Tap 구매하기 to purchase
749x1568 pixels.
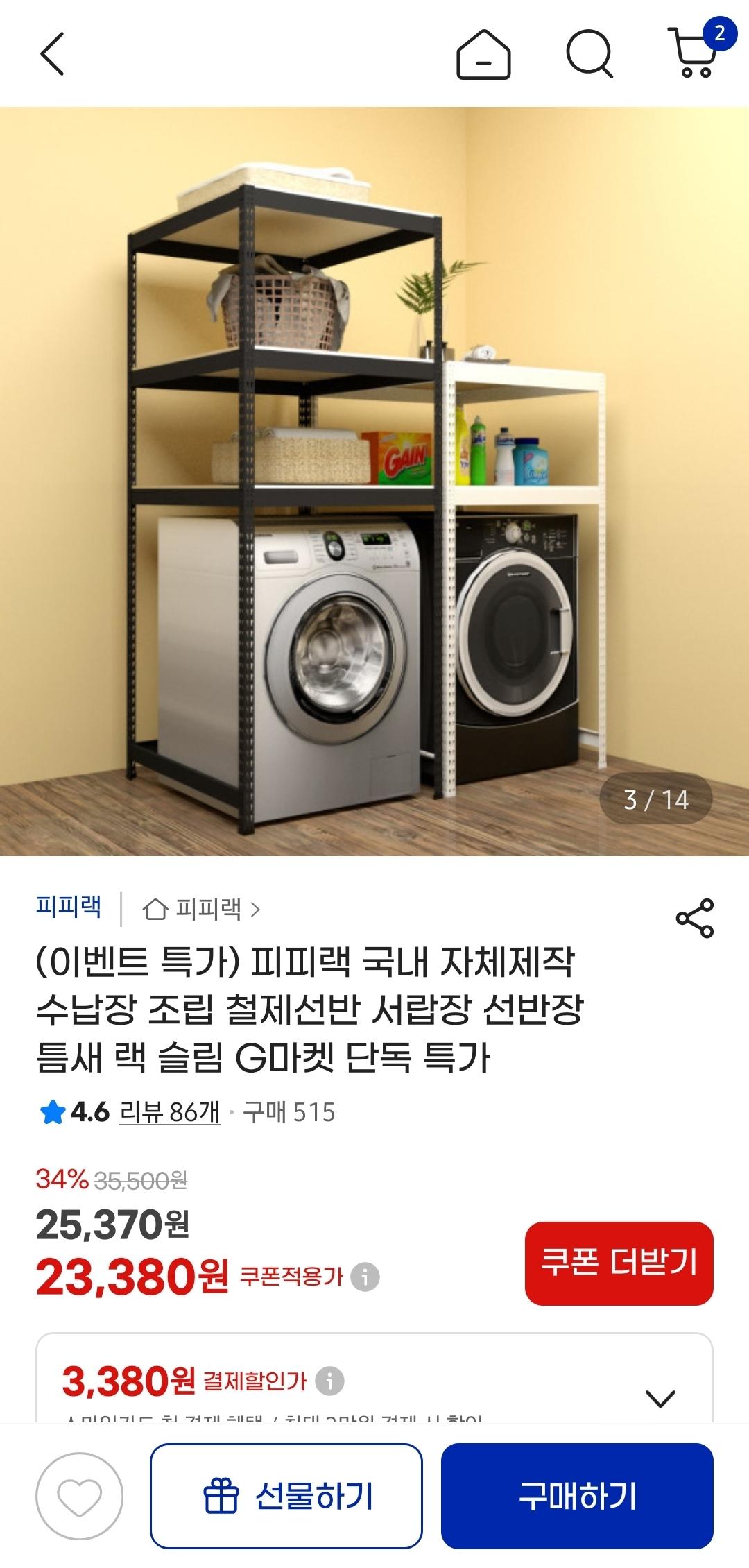pos(577,1496)
